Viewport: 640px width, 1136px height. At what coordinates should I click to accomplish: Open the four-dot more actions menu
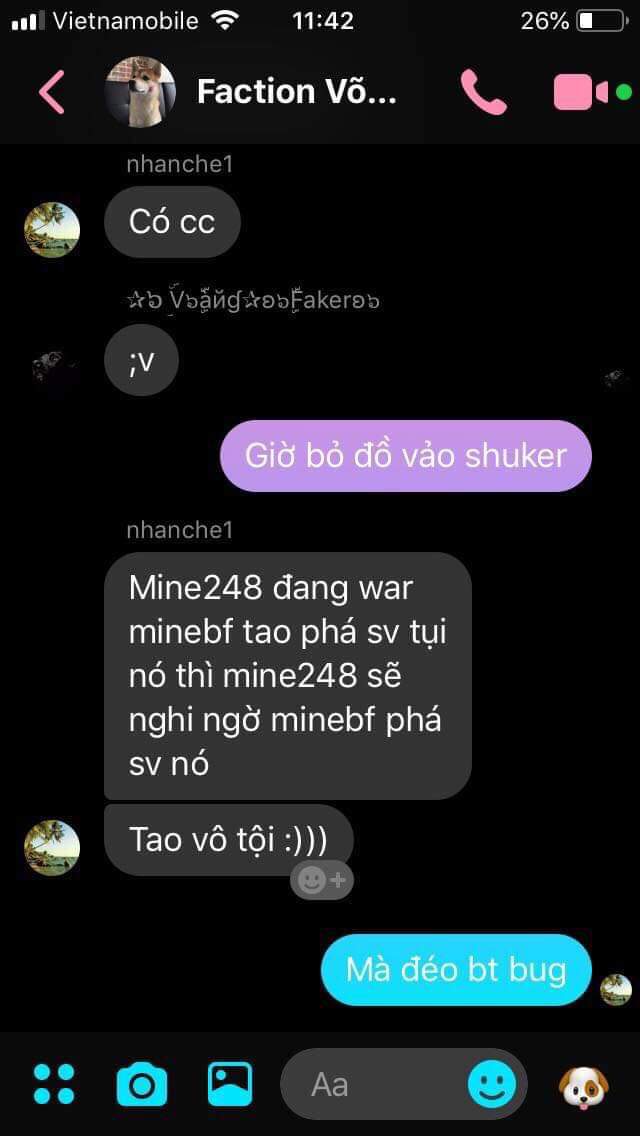pyautogui.click(x=53, y=1084)
